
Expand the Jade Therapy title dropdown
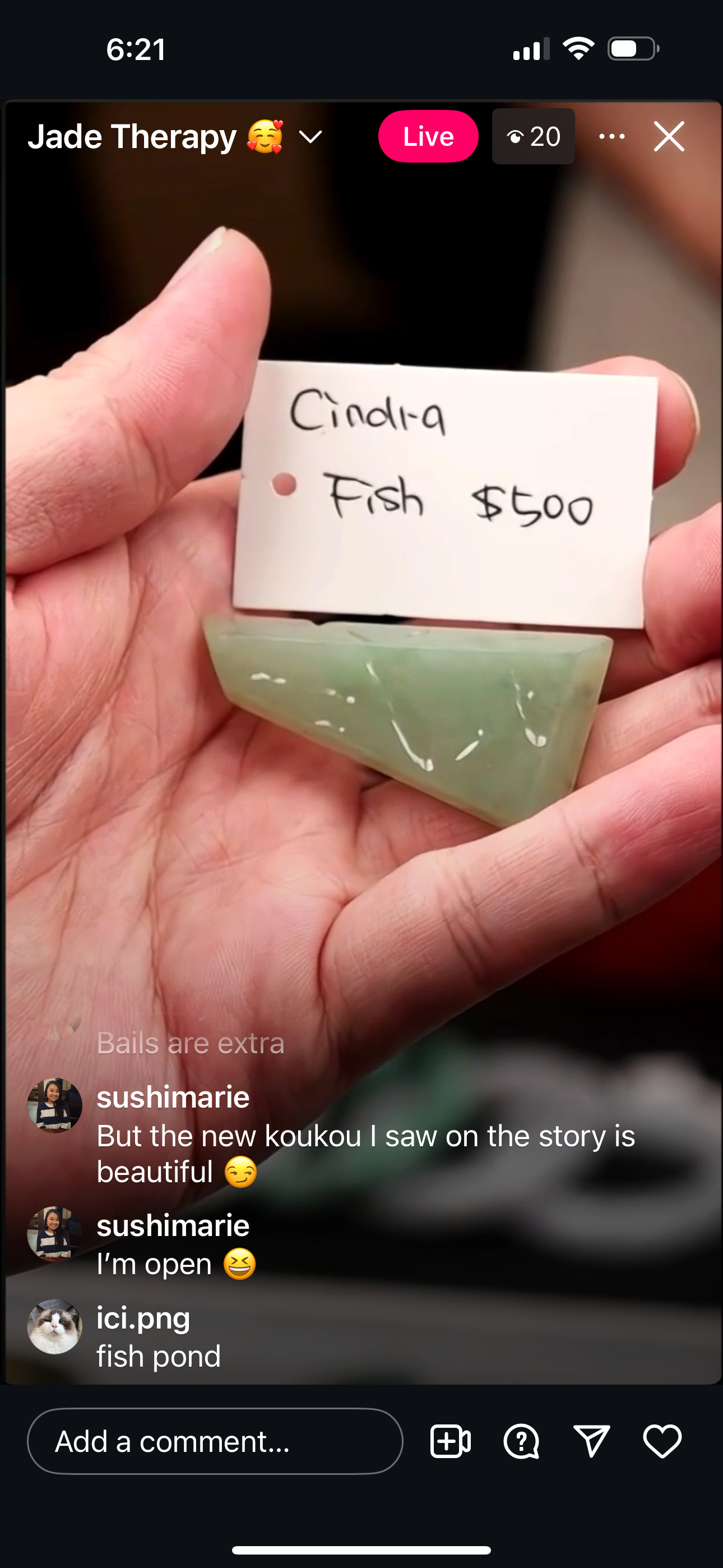(310, 137)
